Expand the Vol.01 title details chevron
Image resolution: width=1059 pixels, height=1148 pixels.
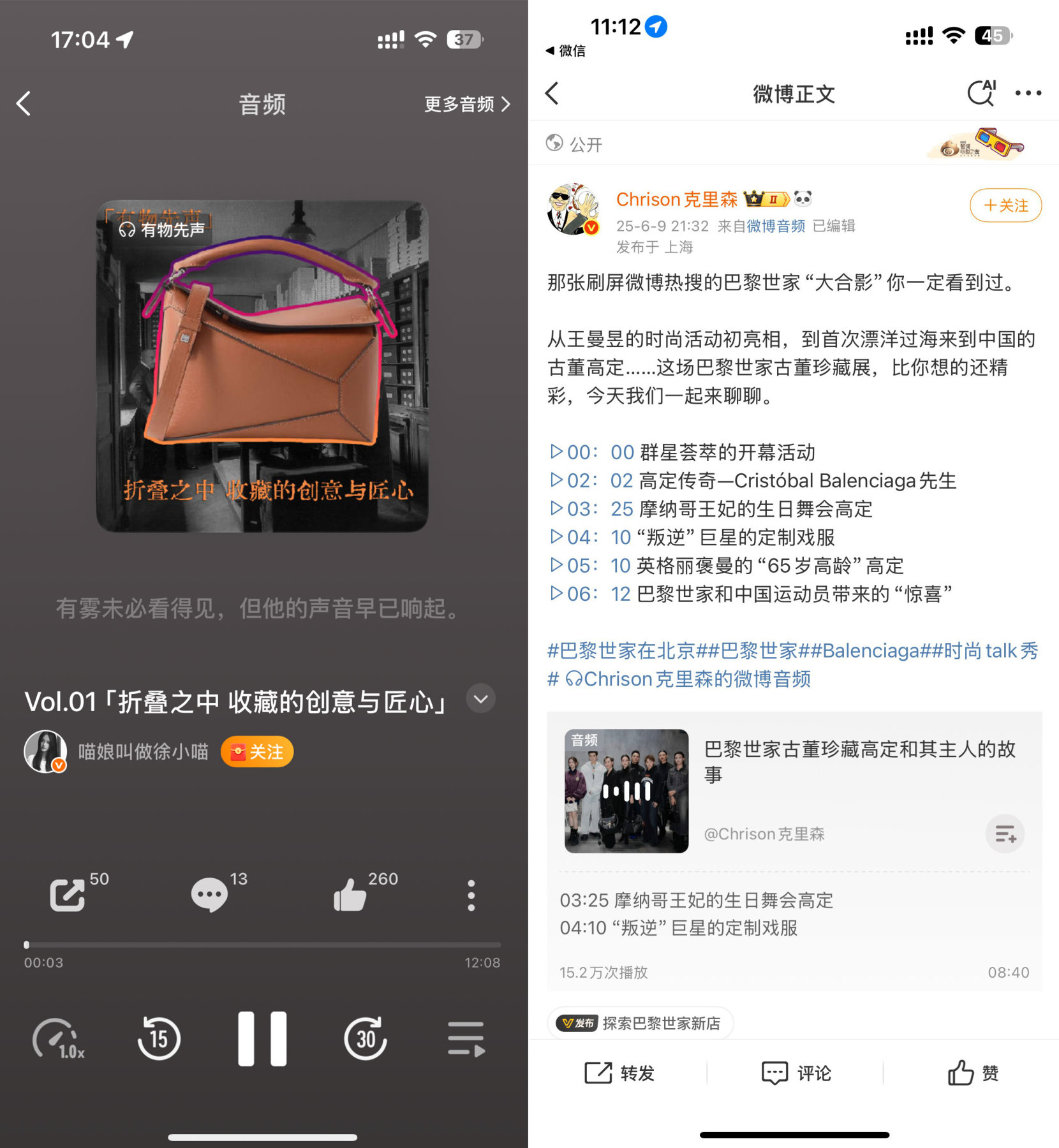(480, 699)
